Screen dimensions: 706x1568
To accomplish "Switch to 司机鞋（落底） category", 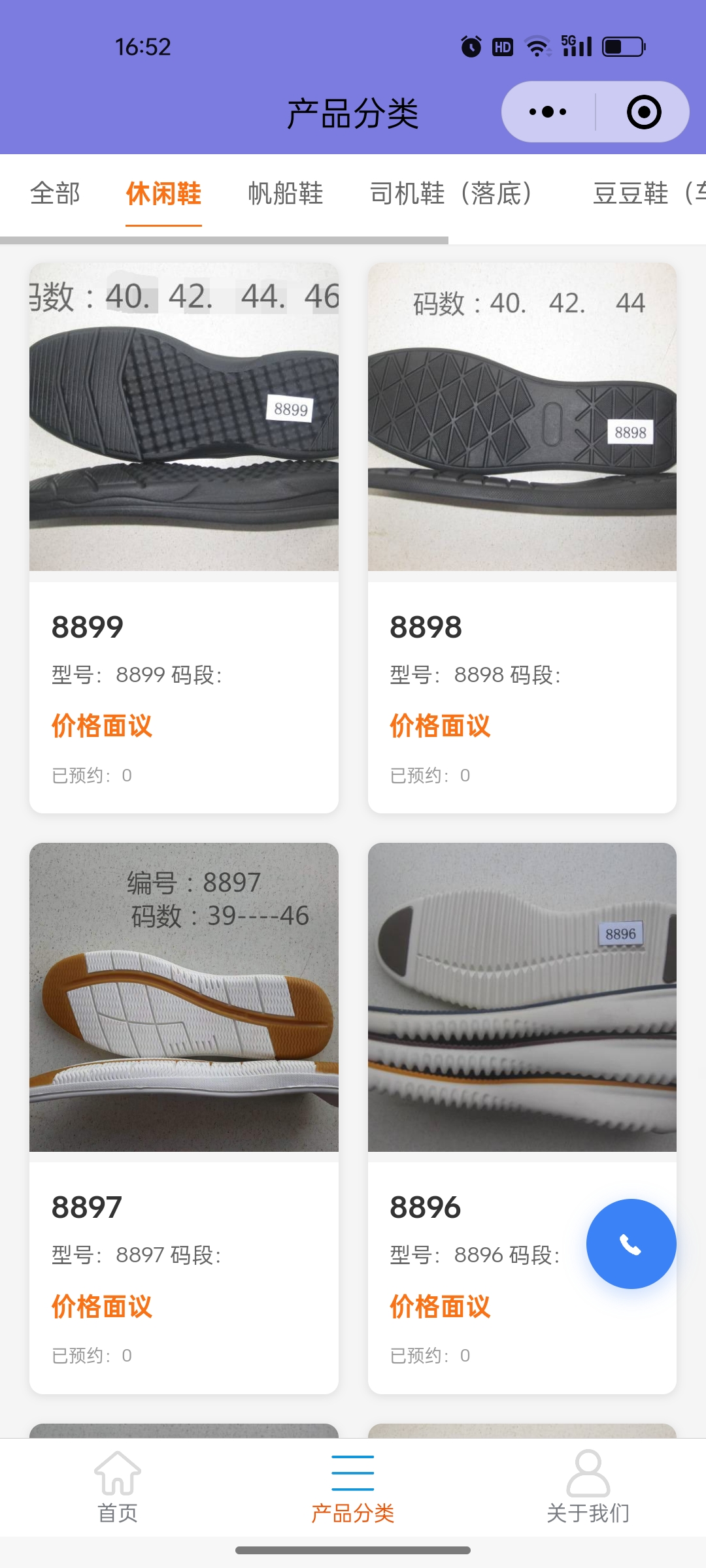I will pos(451,193).
